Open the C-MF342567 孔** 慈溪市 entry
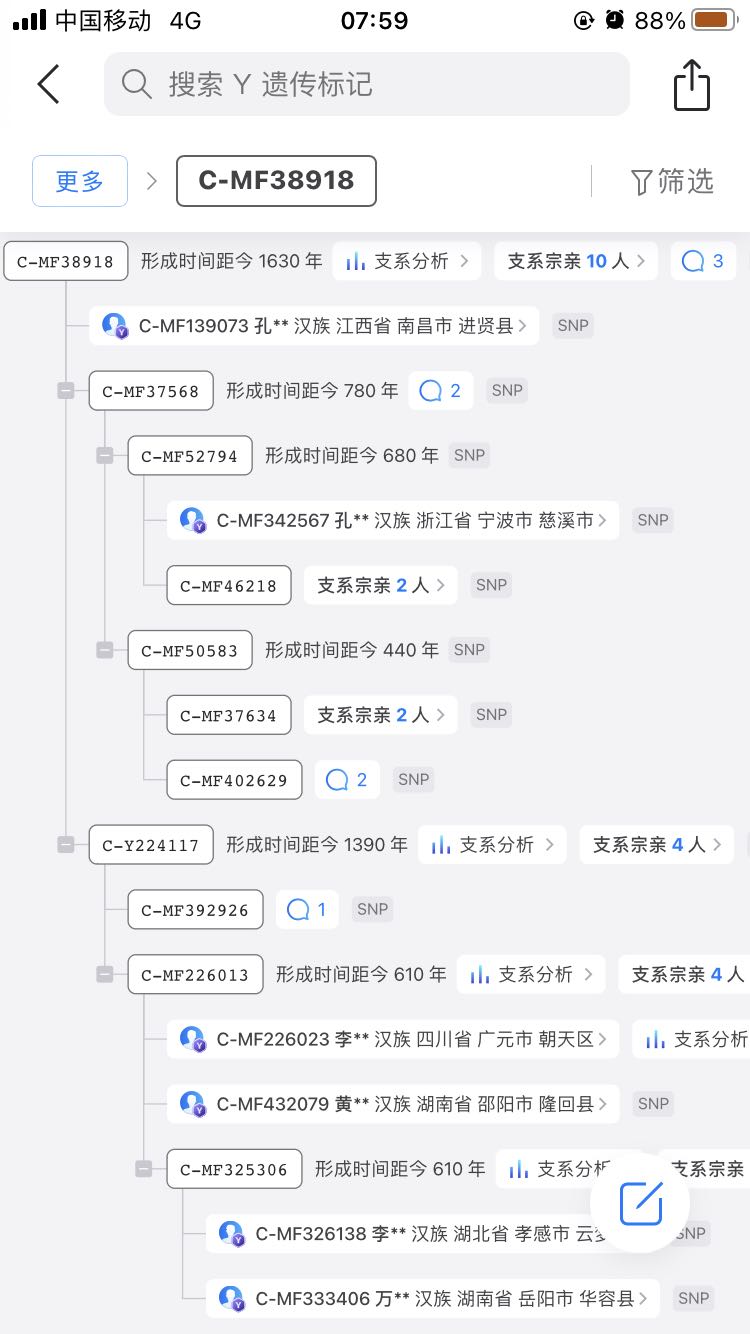This screenshot has height=1334, width=750. click(393, 520)
